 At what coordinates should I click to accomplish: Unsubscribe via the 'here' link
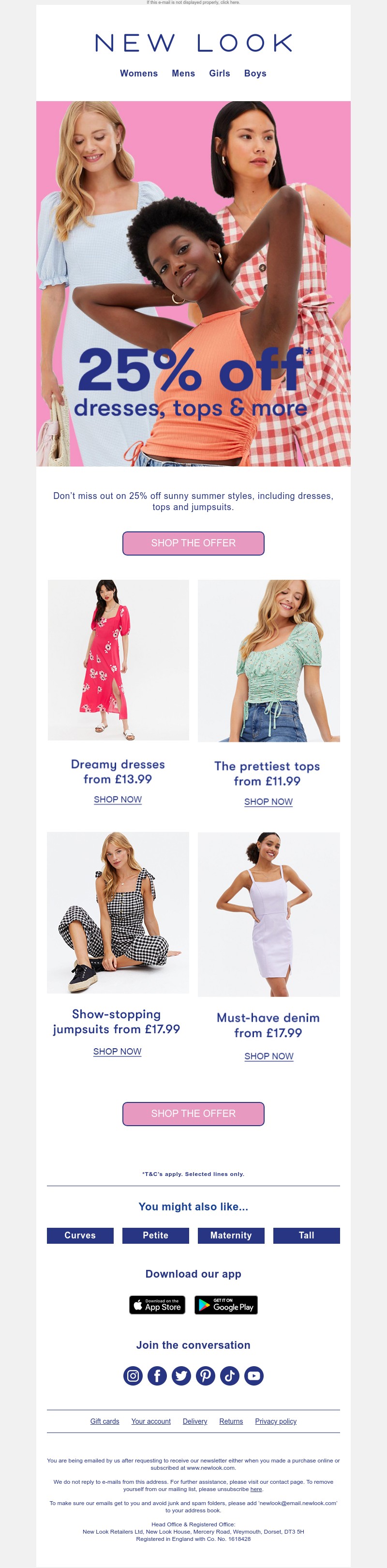256,1489
